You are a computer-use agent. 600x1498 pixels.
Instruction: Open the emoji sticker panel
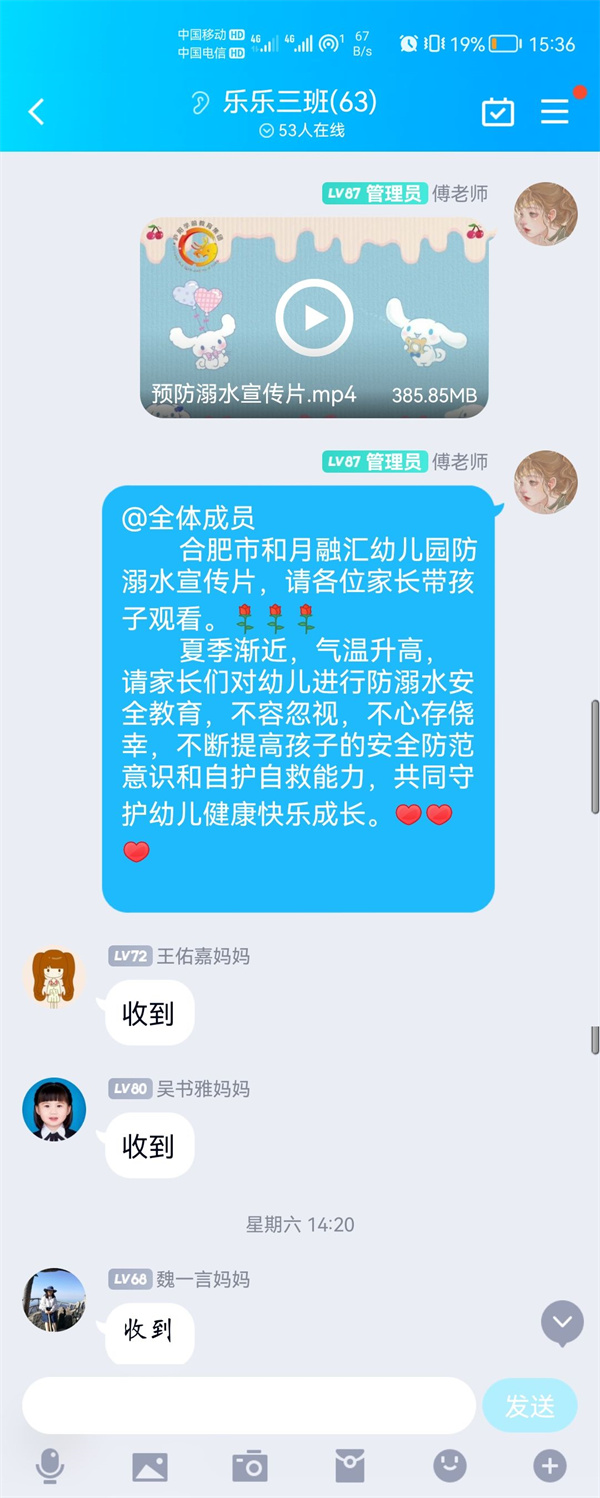450,1466
